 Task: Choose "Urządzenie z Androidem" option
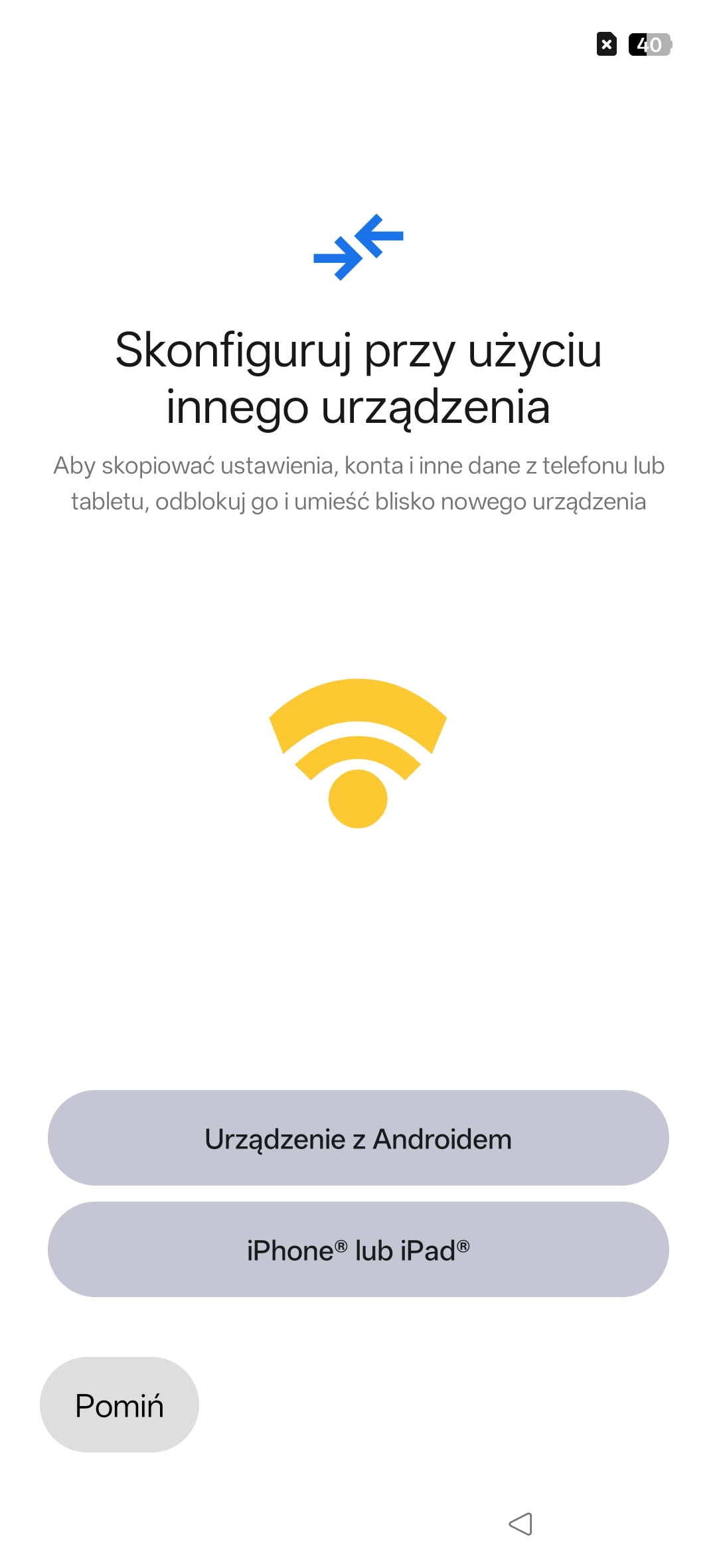[x=358, y=1138]
